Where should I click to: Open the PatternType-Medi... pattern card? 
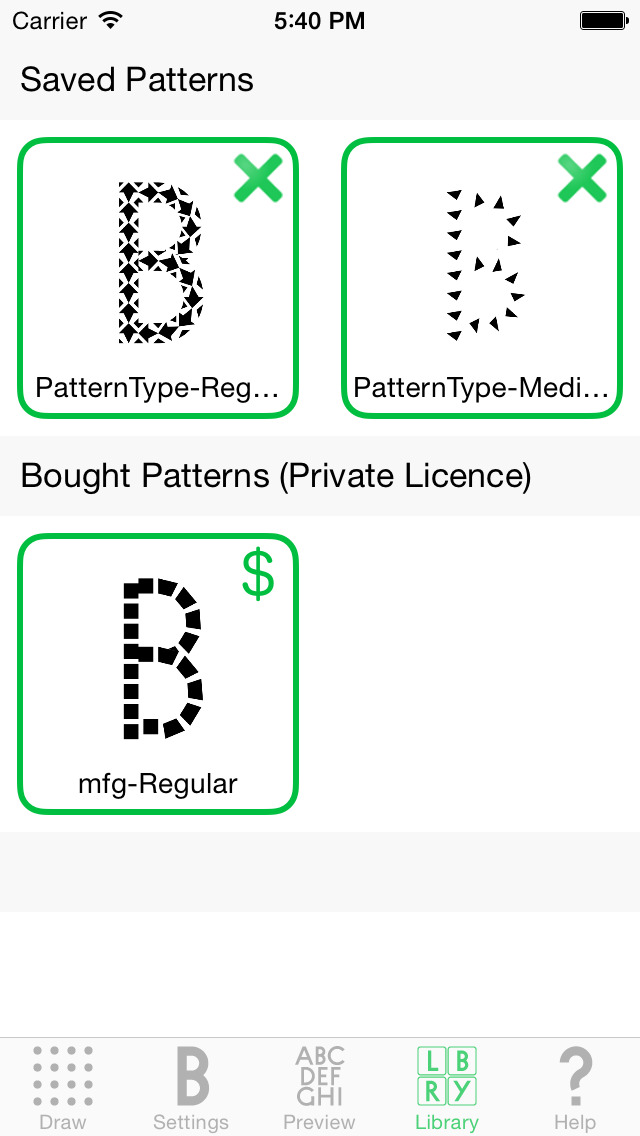click(482, 278)
